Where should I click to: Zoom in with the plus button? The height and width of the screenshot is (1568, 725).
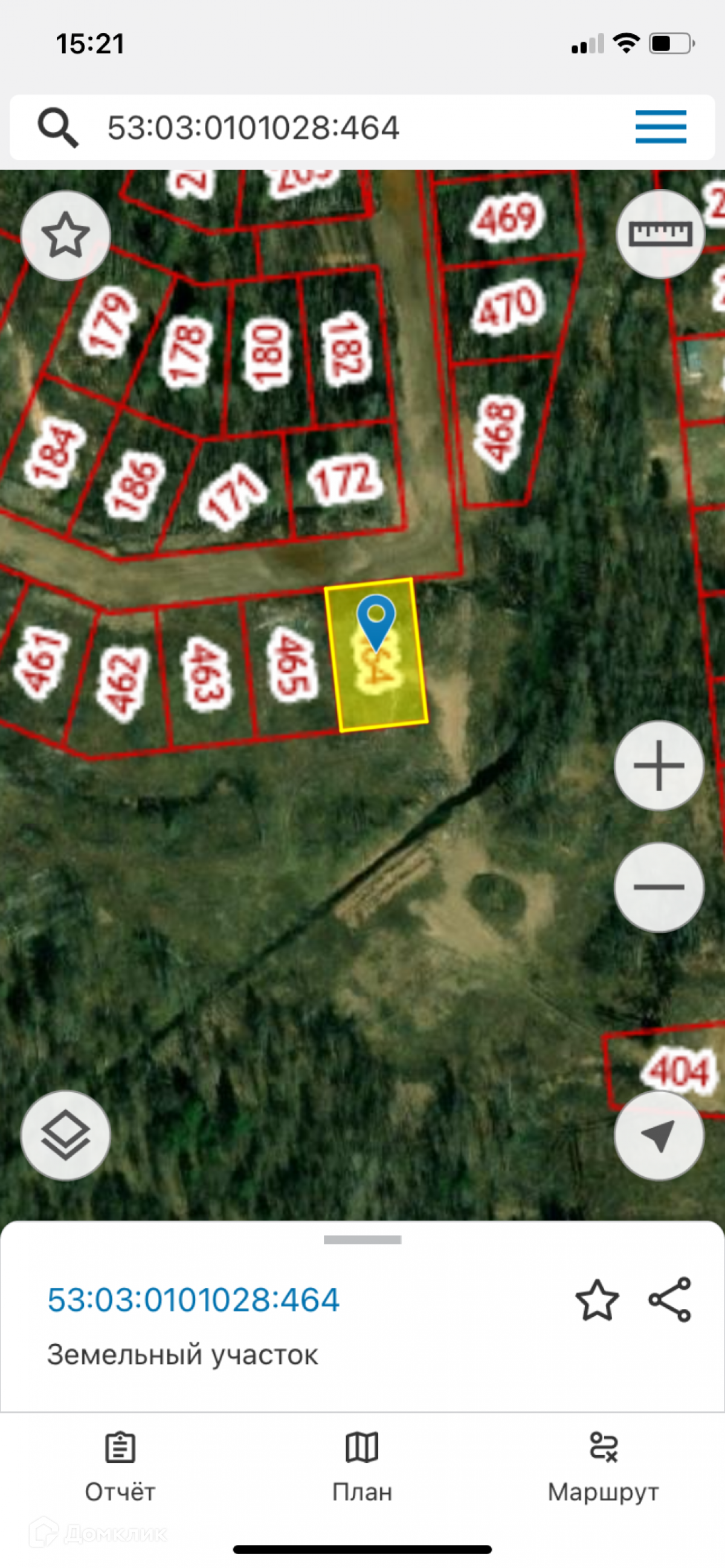point(659,765)
